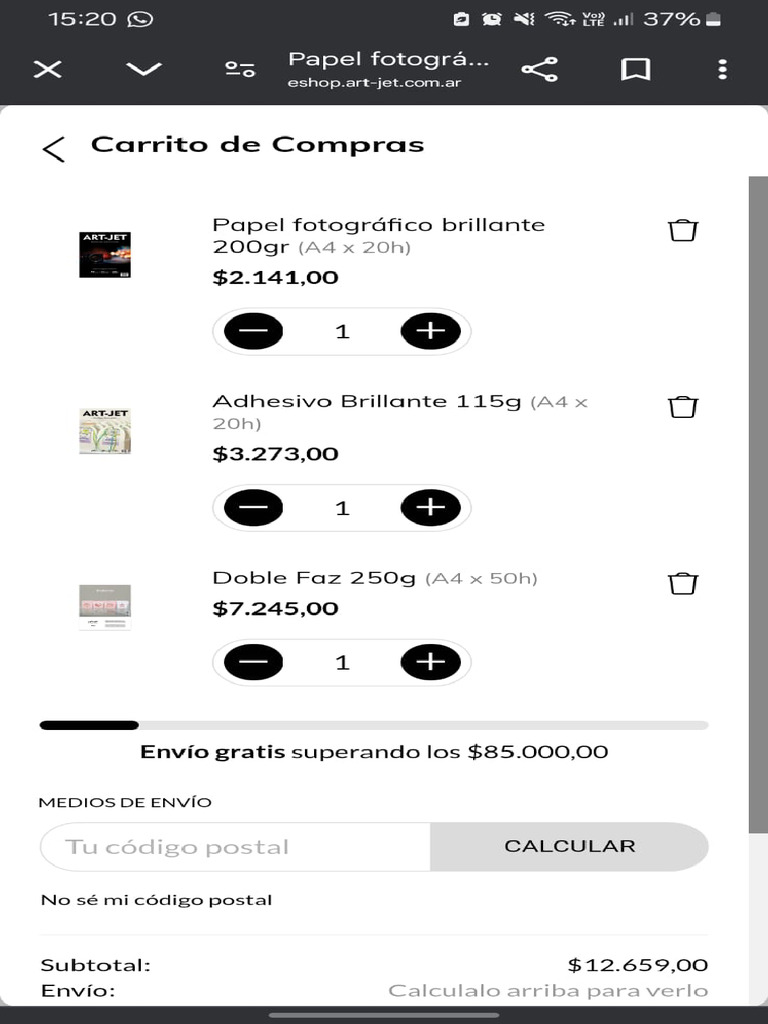Go back from Carrito de Compras

click(54, 149)
